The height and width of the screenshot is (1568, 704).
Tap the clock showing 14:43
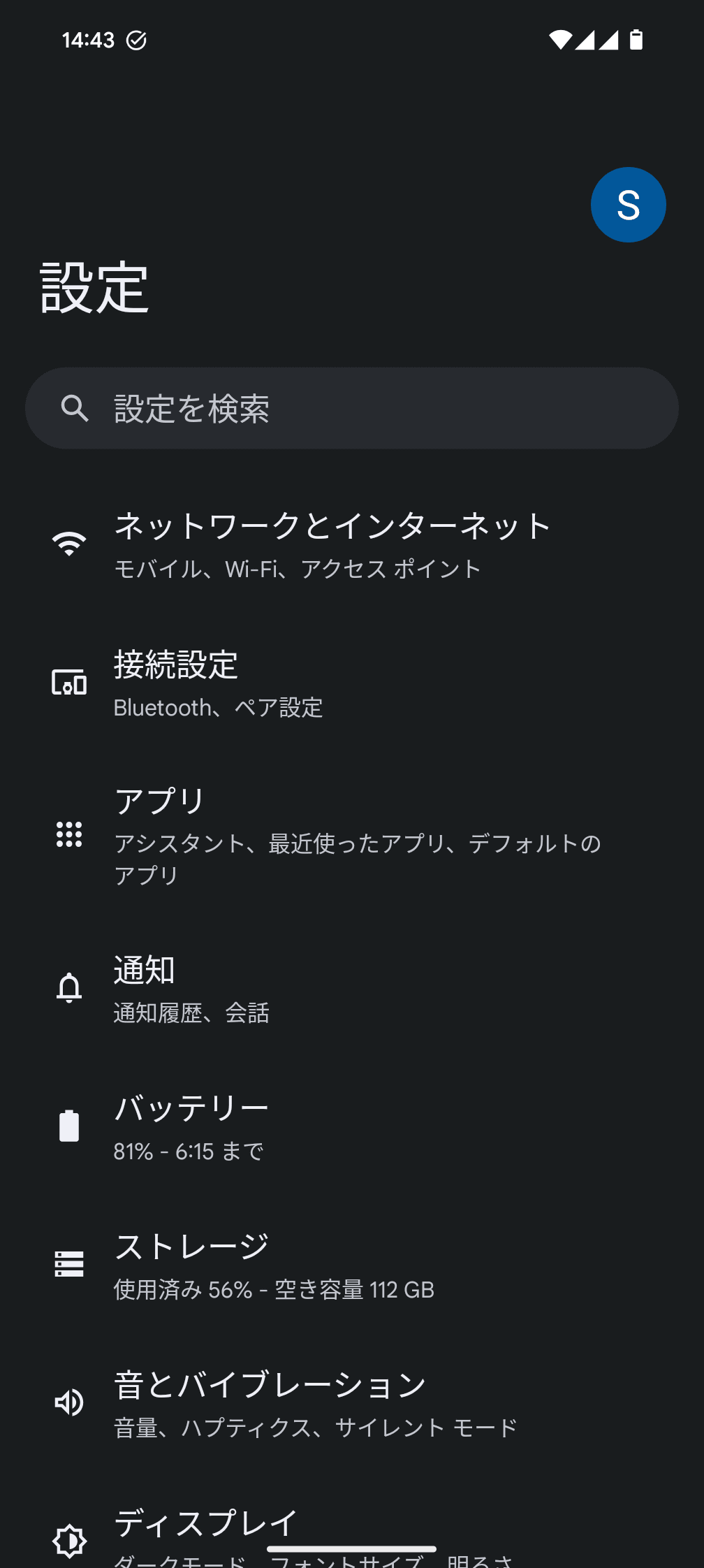[88, 40]
